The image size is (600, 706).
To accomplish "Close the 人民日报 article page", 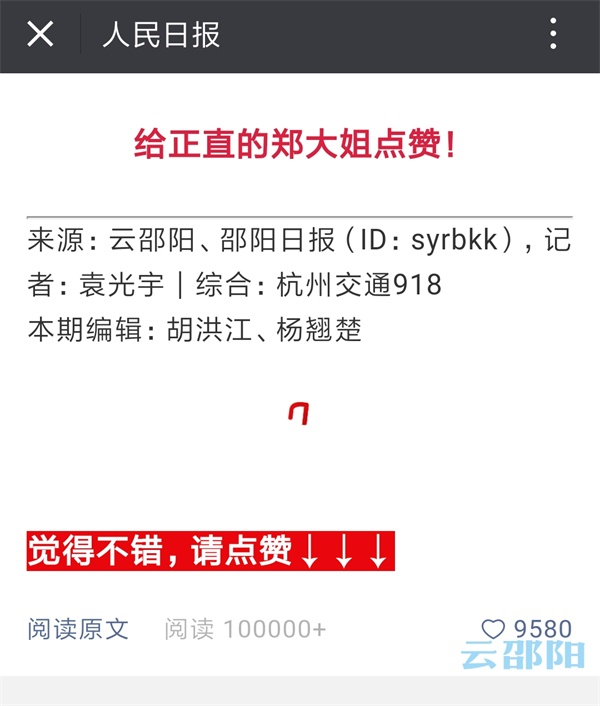I will 40,35.
